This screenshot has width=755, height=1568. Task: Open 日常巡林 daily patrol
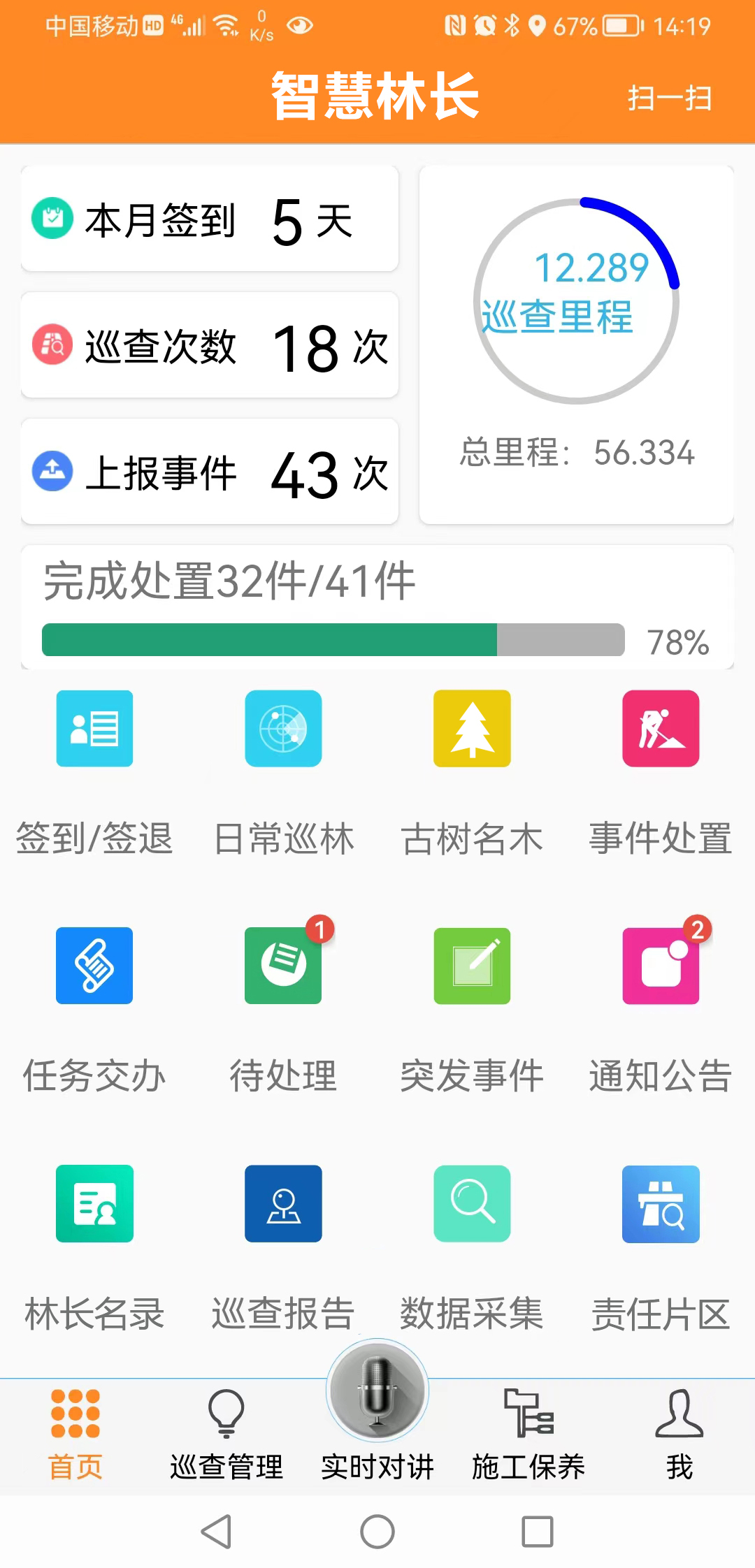pos(283,729)
